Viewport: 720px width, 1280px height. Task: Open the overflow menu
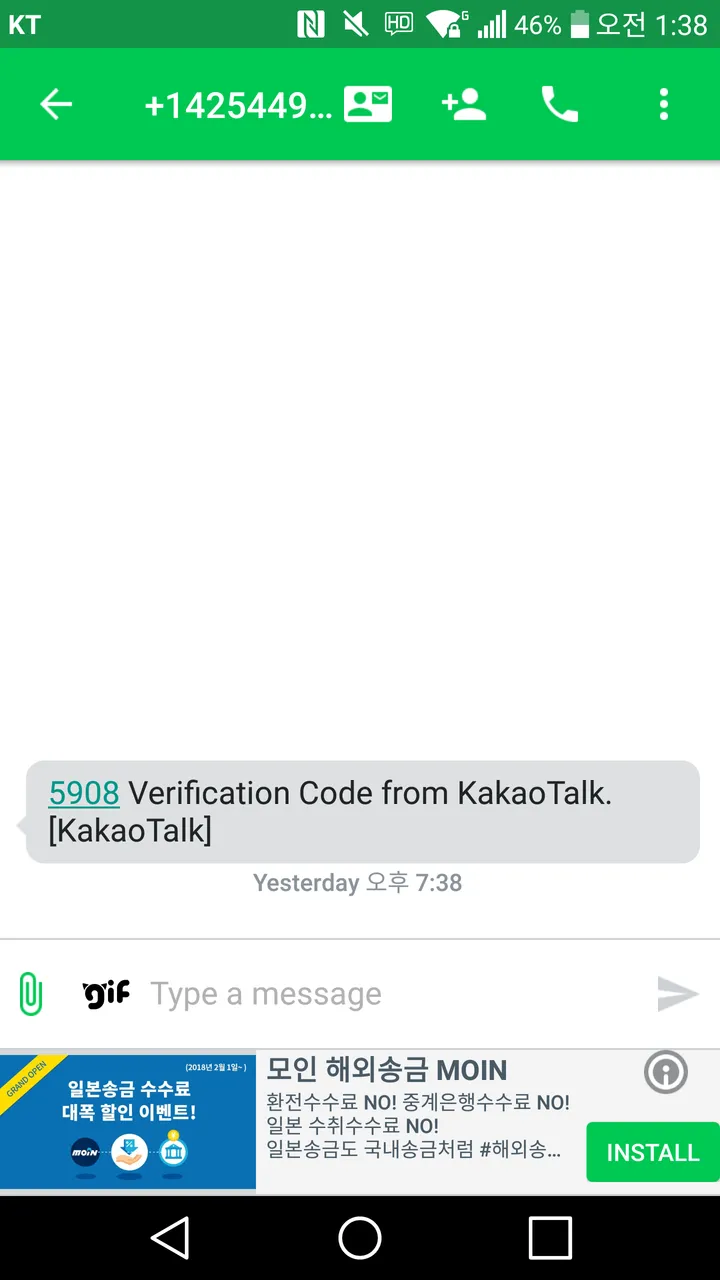click(x=664, y=104)
